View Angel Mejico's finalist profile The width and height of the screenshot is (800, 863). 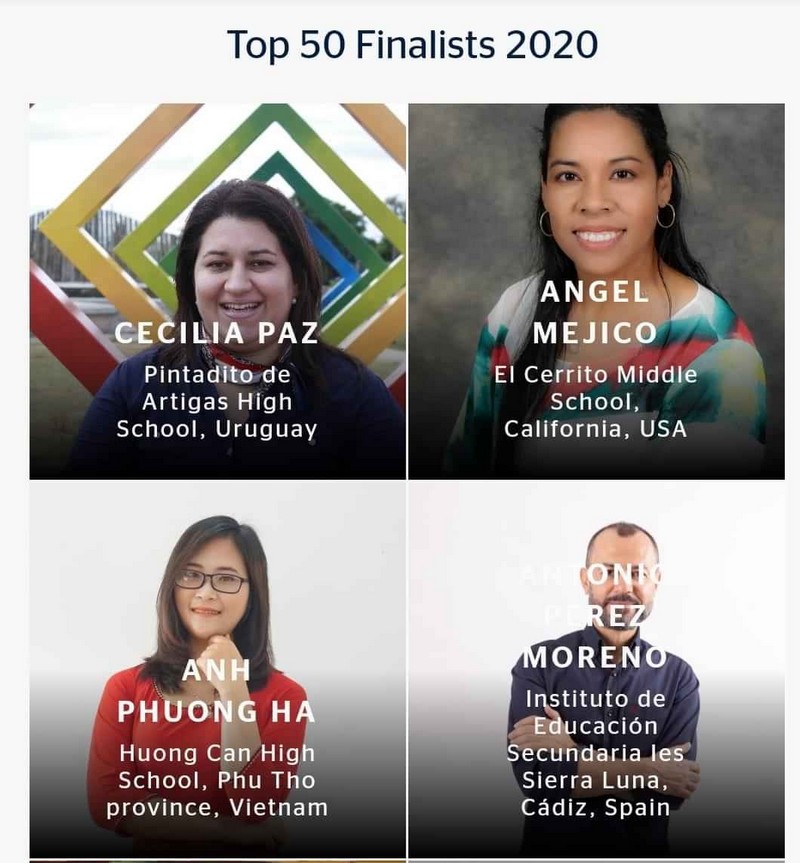point(596,291)
